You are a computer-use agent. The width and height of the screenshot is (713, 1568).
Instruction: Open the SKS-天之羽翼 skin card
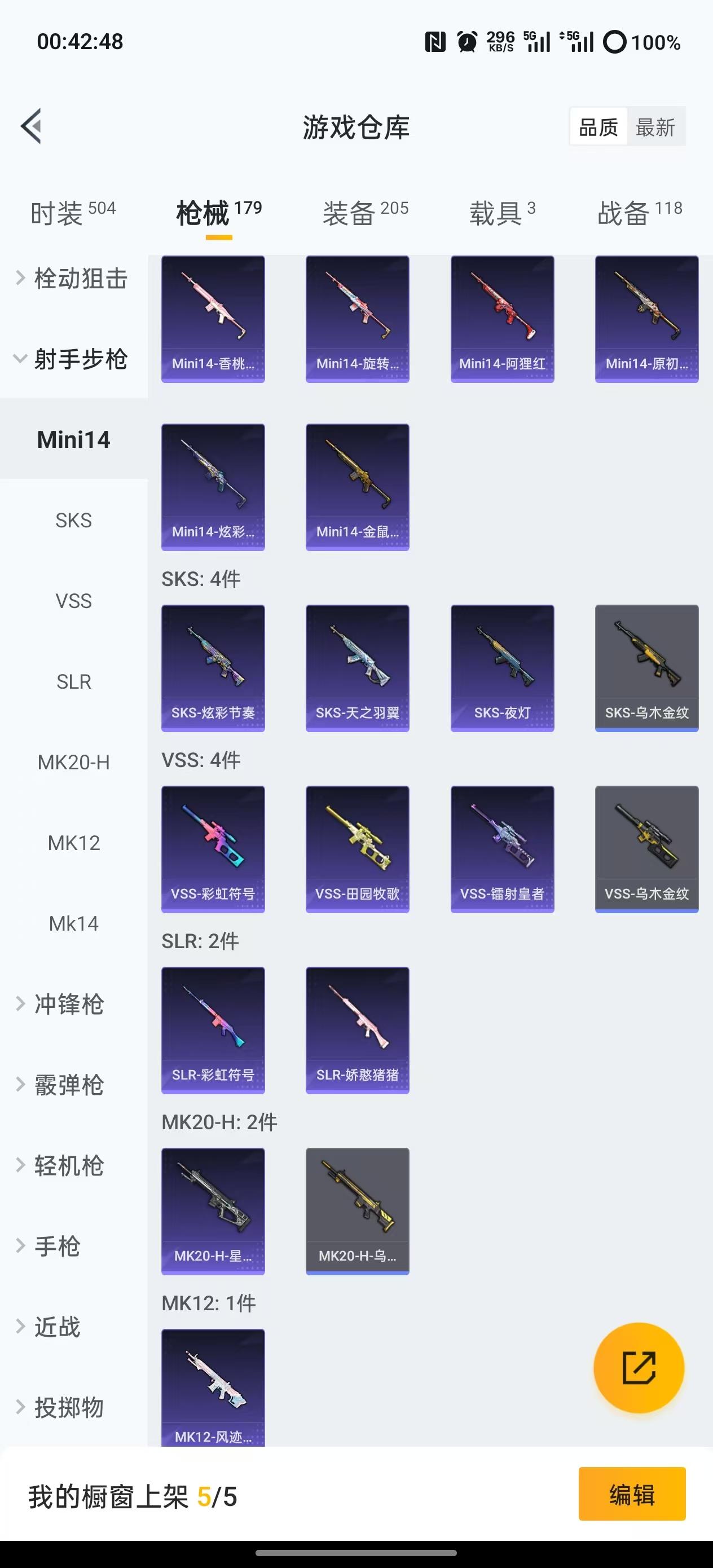point(358,668)
